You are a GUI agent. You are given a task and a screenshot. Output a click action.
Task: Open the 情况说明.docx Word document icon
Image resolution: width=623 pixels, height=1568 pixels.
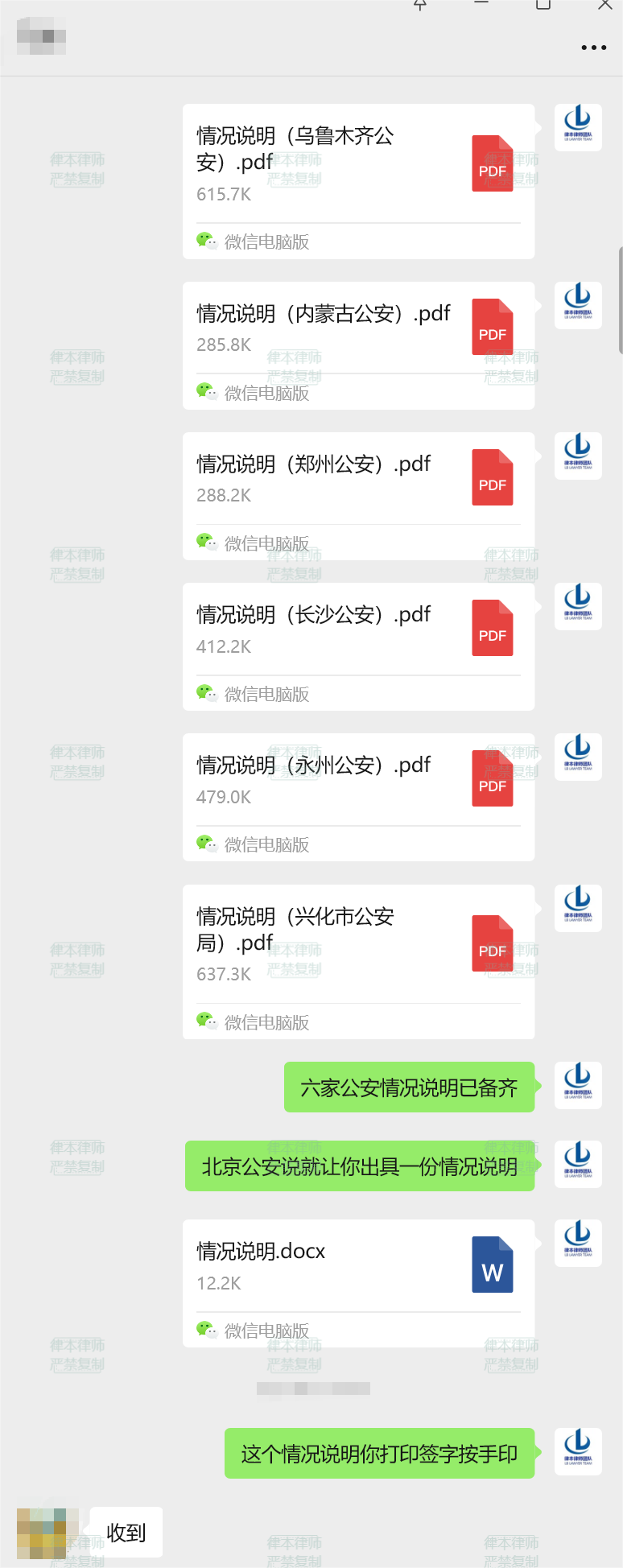coord(492,1264)
